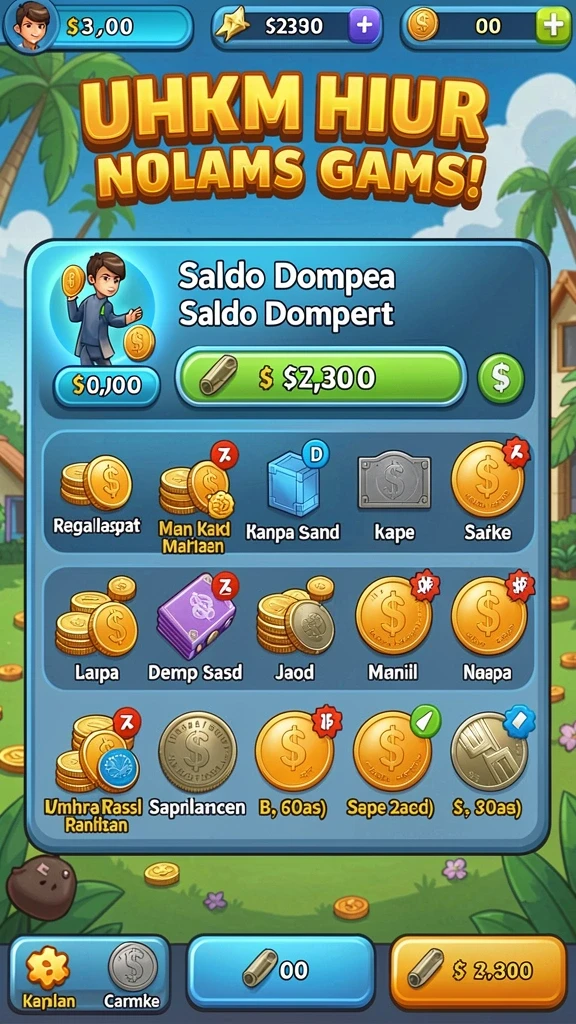Tap the green plus button beside coin counter

552,27
